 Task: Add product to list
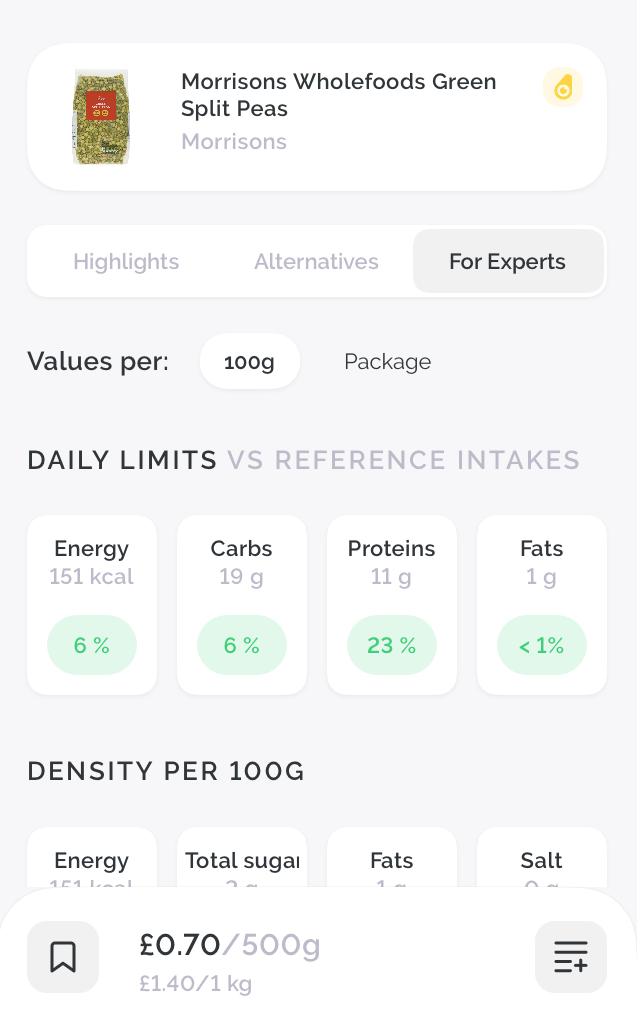571,957
